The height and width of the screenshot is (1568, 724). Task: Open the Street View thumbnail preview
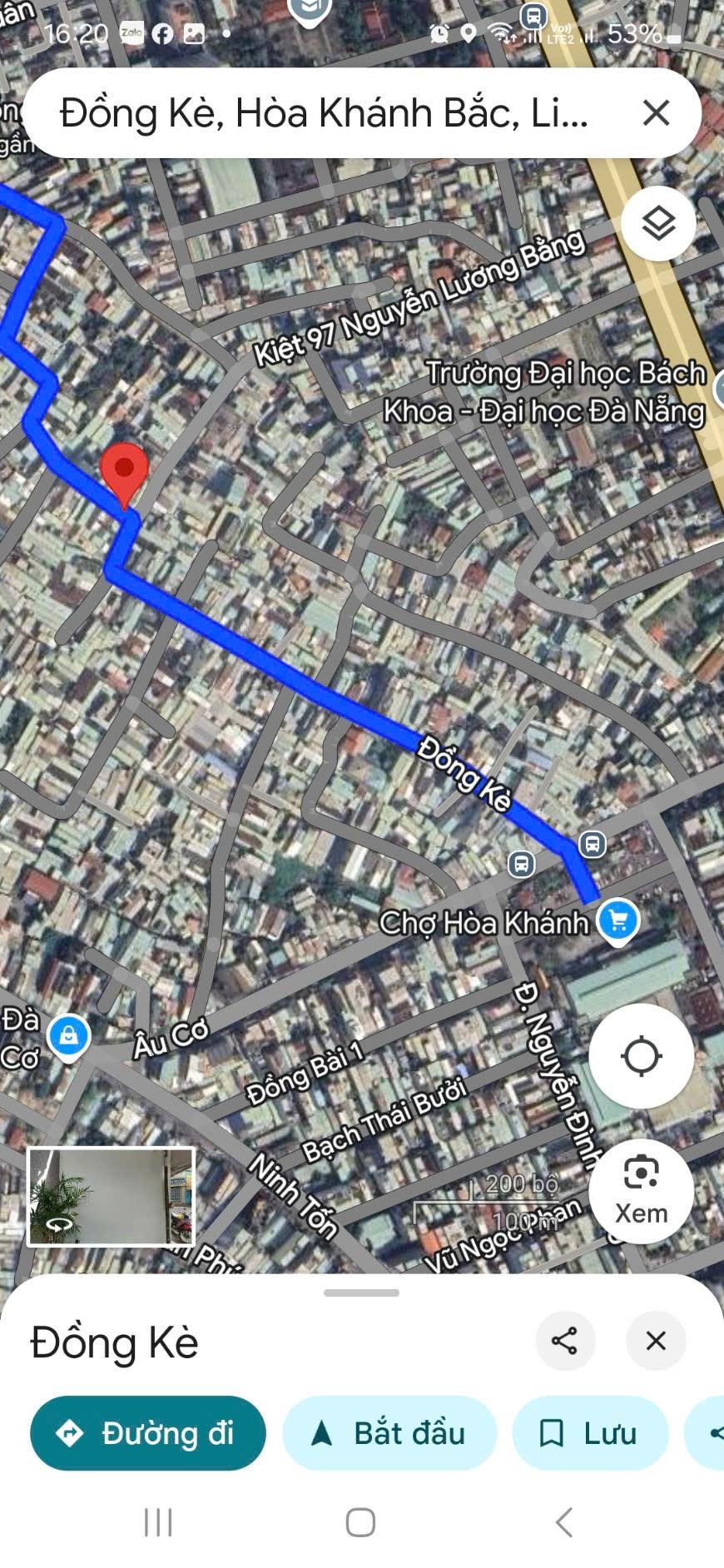click(112, 1196)
